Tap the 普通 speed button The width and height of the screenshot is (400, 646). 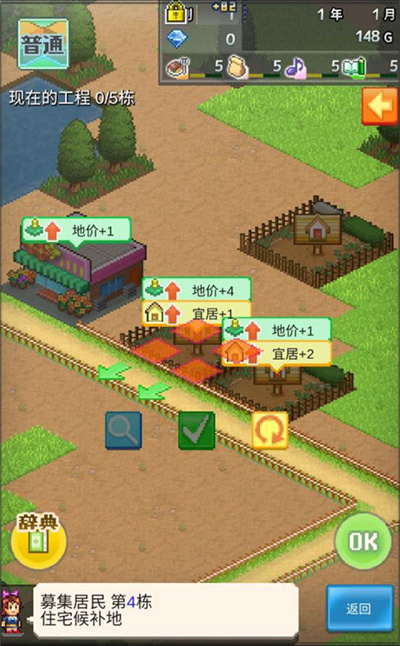tap(43, 44)
